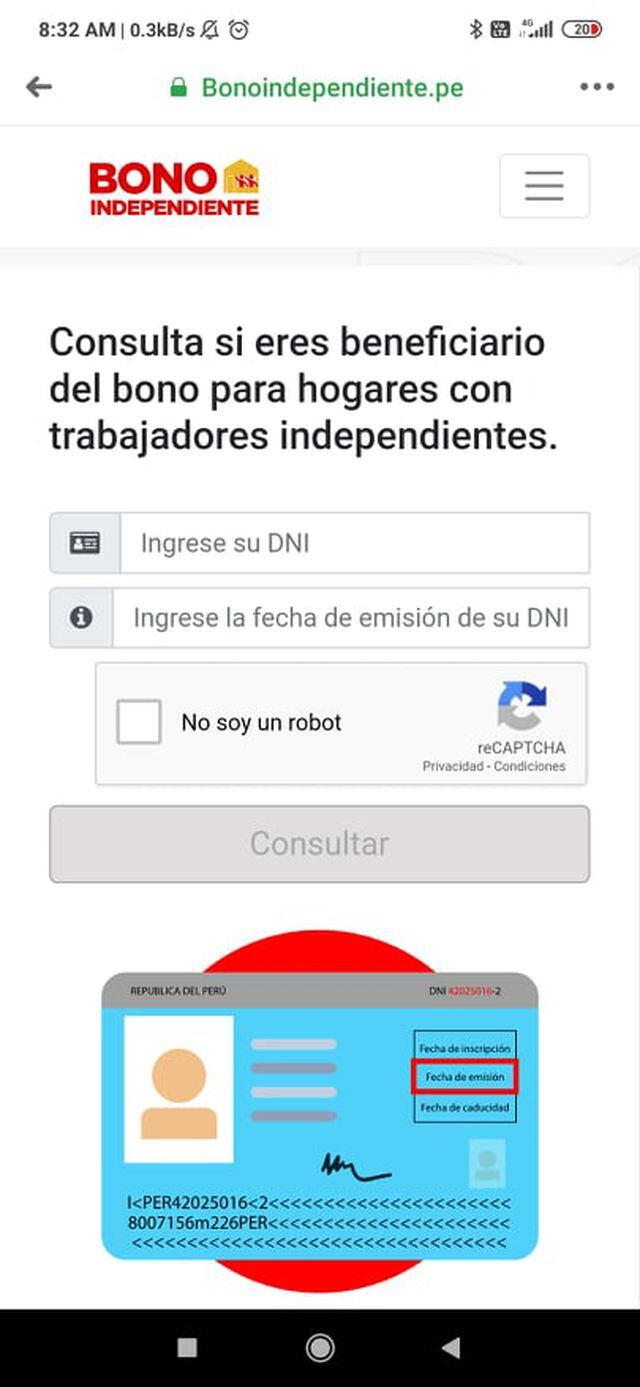Open the browser overflow menu
Image resolution: width=640 pixels, height=1387 pixels.
click(597, 87)
